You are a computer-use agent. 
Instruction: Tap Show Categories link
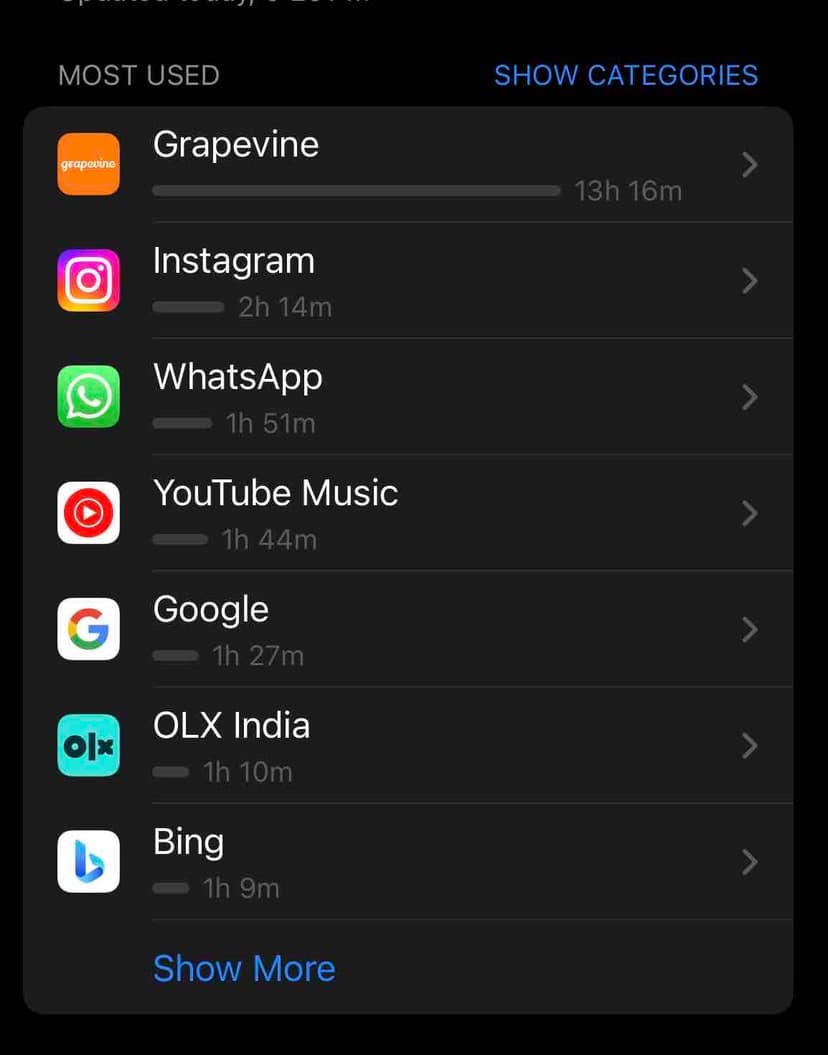click(x=626, y=75)
